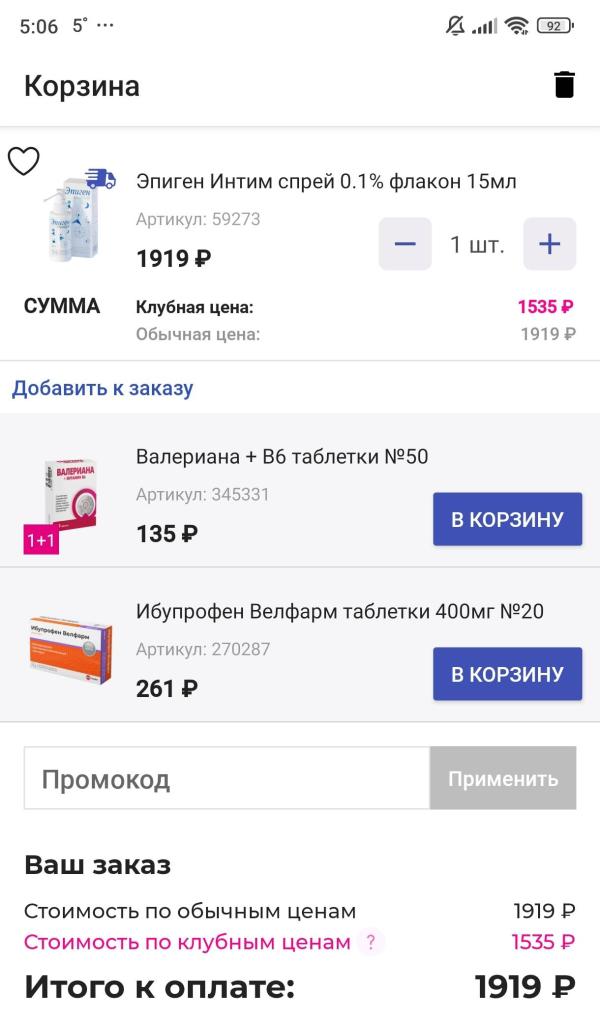Apply the promo code with Применить

click(x=503, y=779)
